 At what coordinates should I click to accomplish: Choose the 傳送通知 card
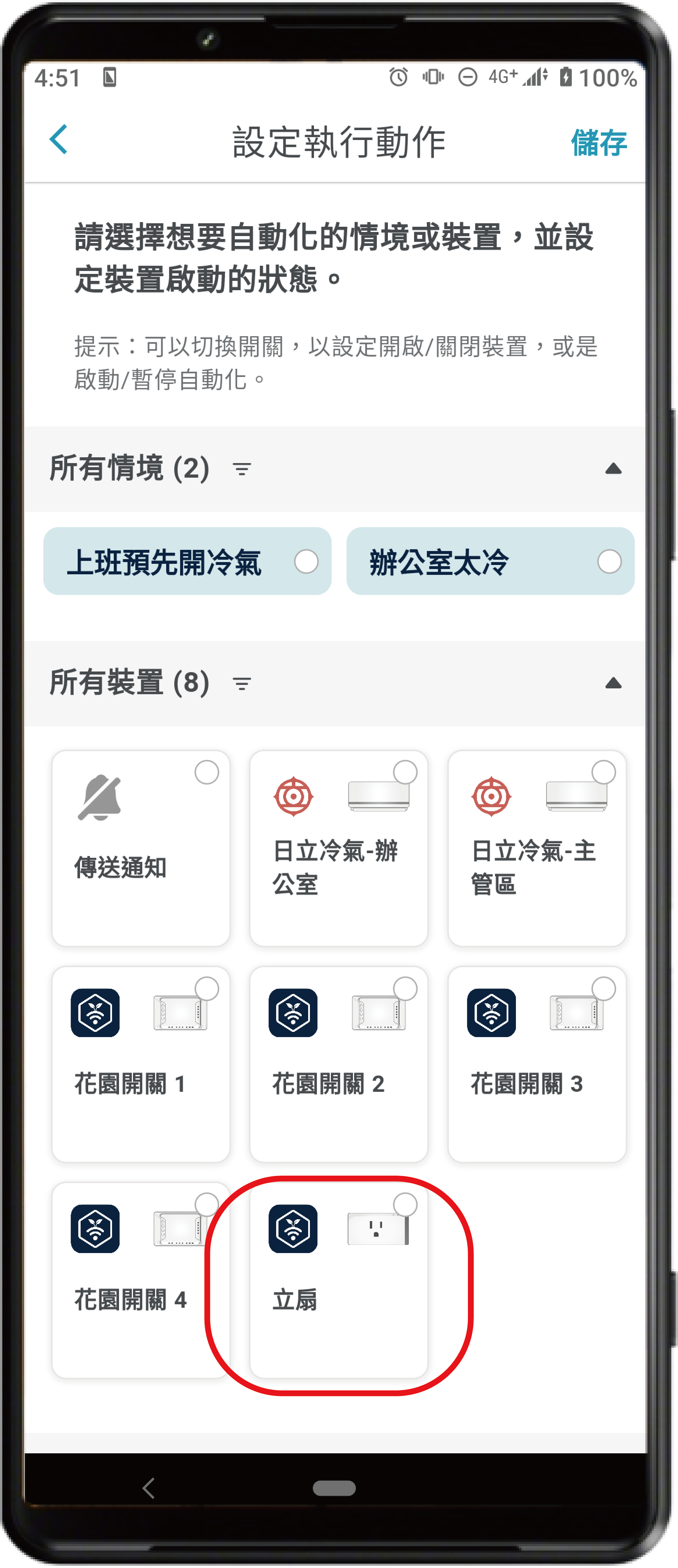coord(141,848)
